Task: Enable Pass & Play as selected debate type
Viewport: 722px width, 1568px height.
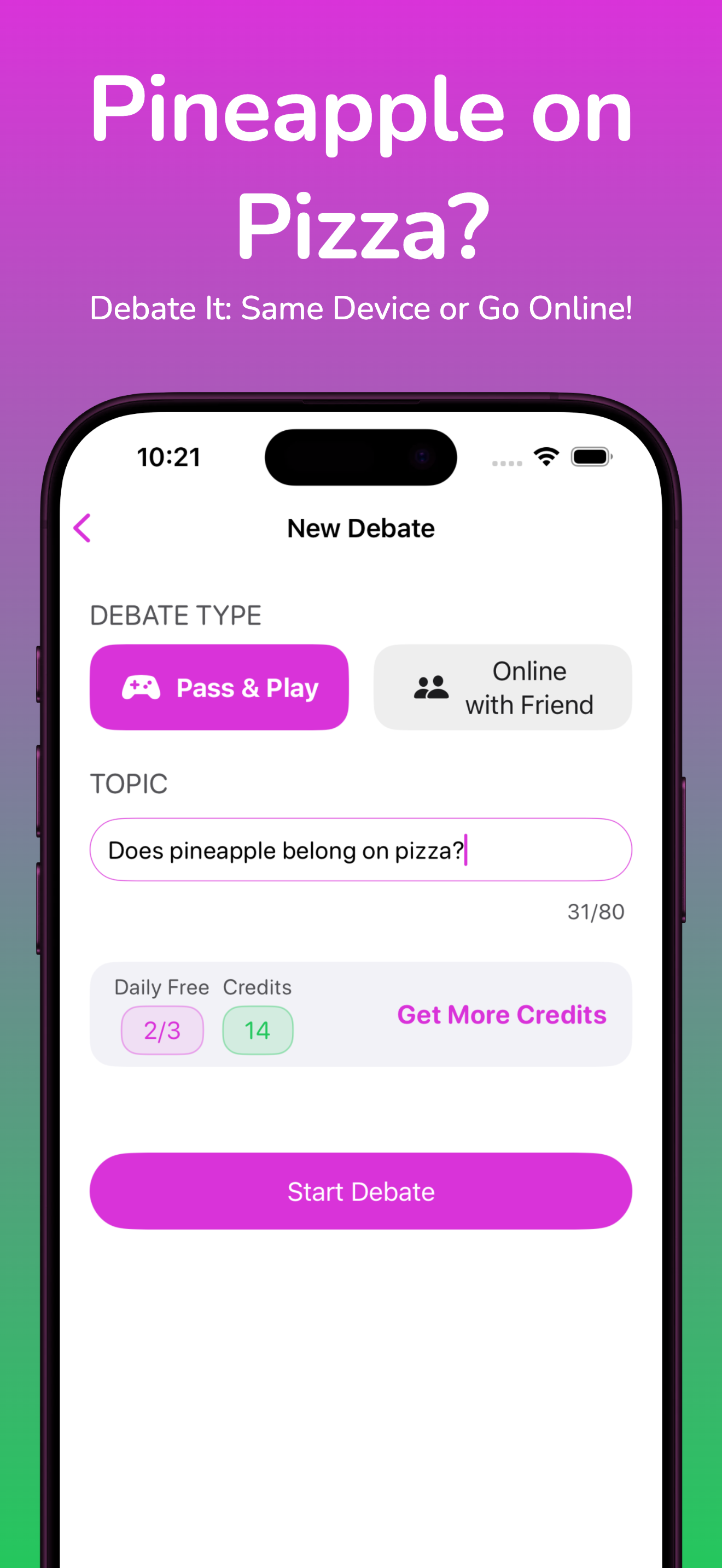Action: click(219, 687)
